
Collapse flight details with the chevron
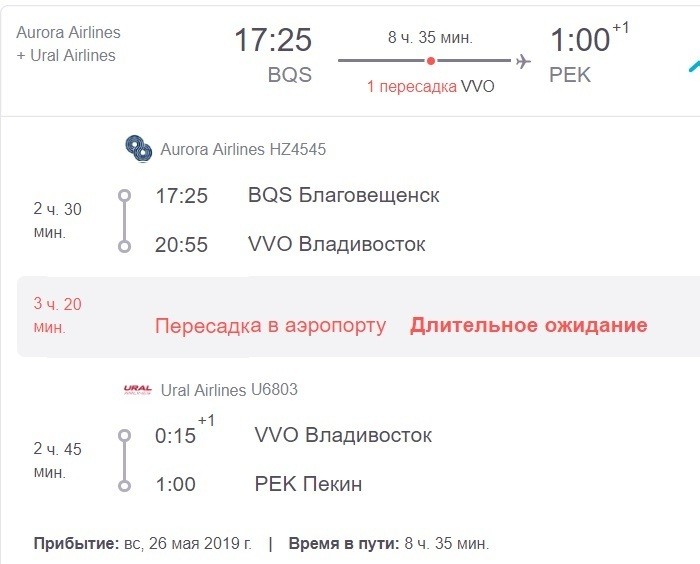click(x=693, y=66)
